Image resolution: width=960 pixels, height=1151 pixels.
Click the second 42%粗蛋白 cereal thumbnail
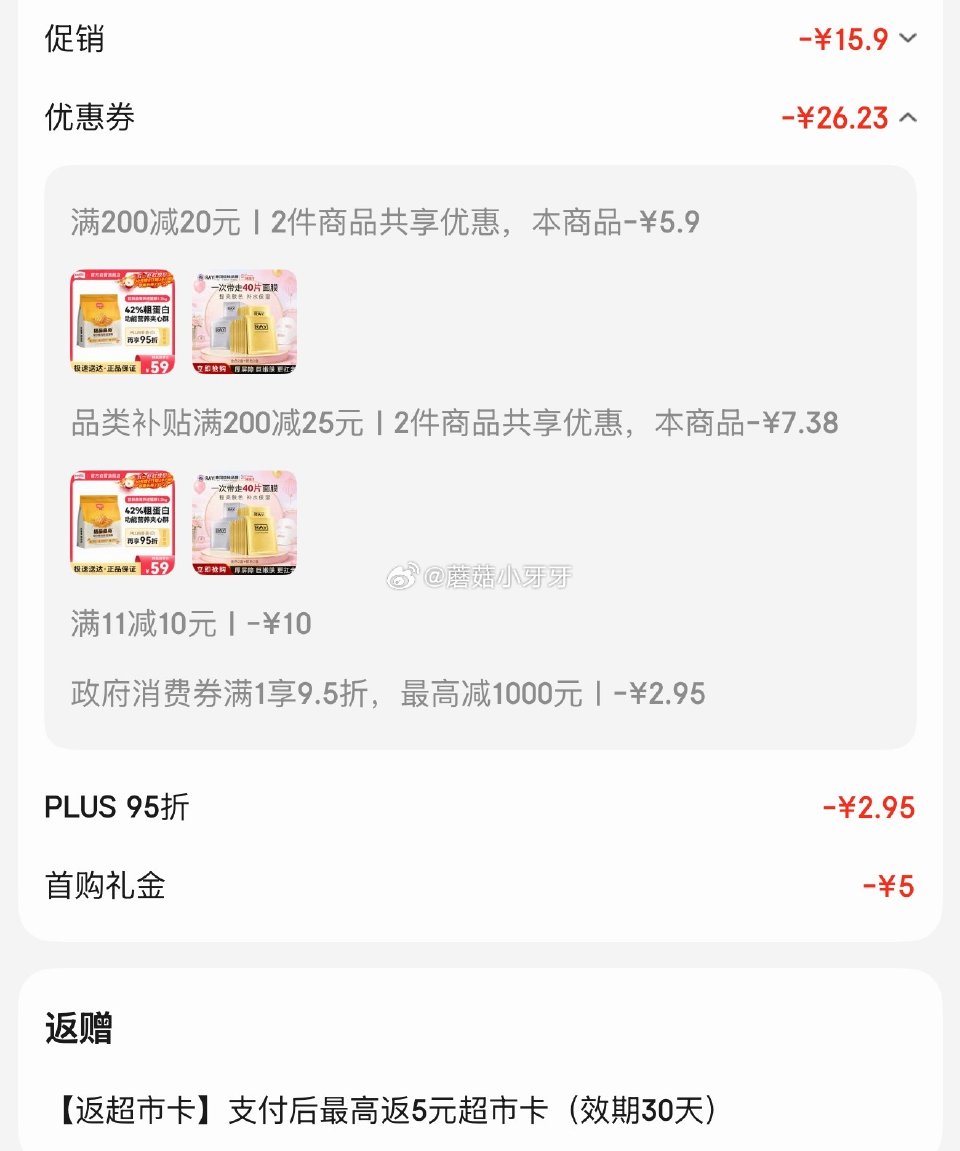point(122,522)
